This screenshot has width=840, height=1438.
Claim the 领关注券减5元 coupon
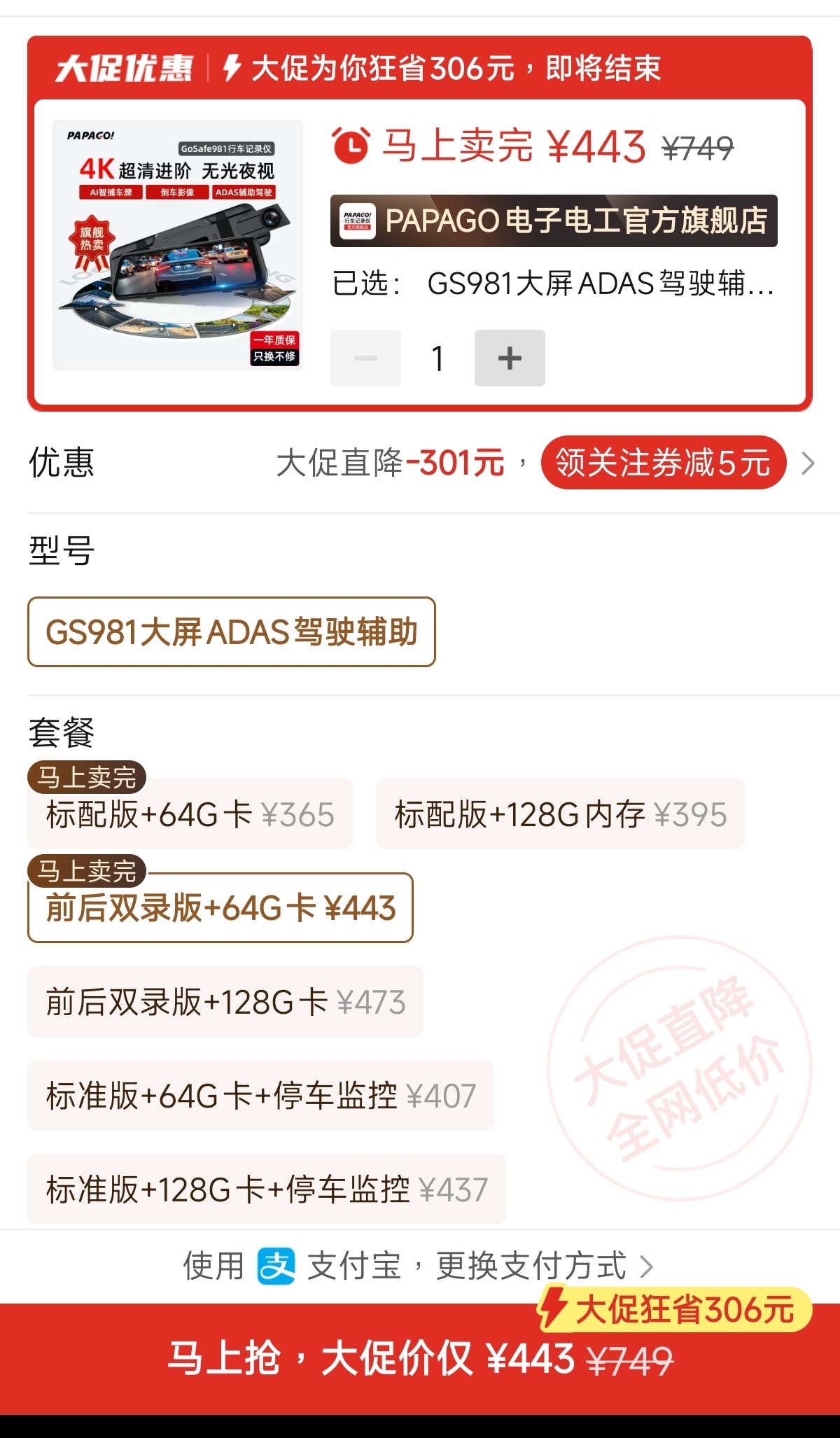pos(663,463)
